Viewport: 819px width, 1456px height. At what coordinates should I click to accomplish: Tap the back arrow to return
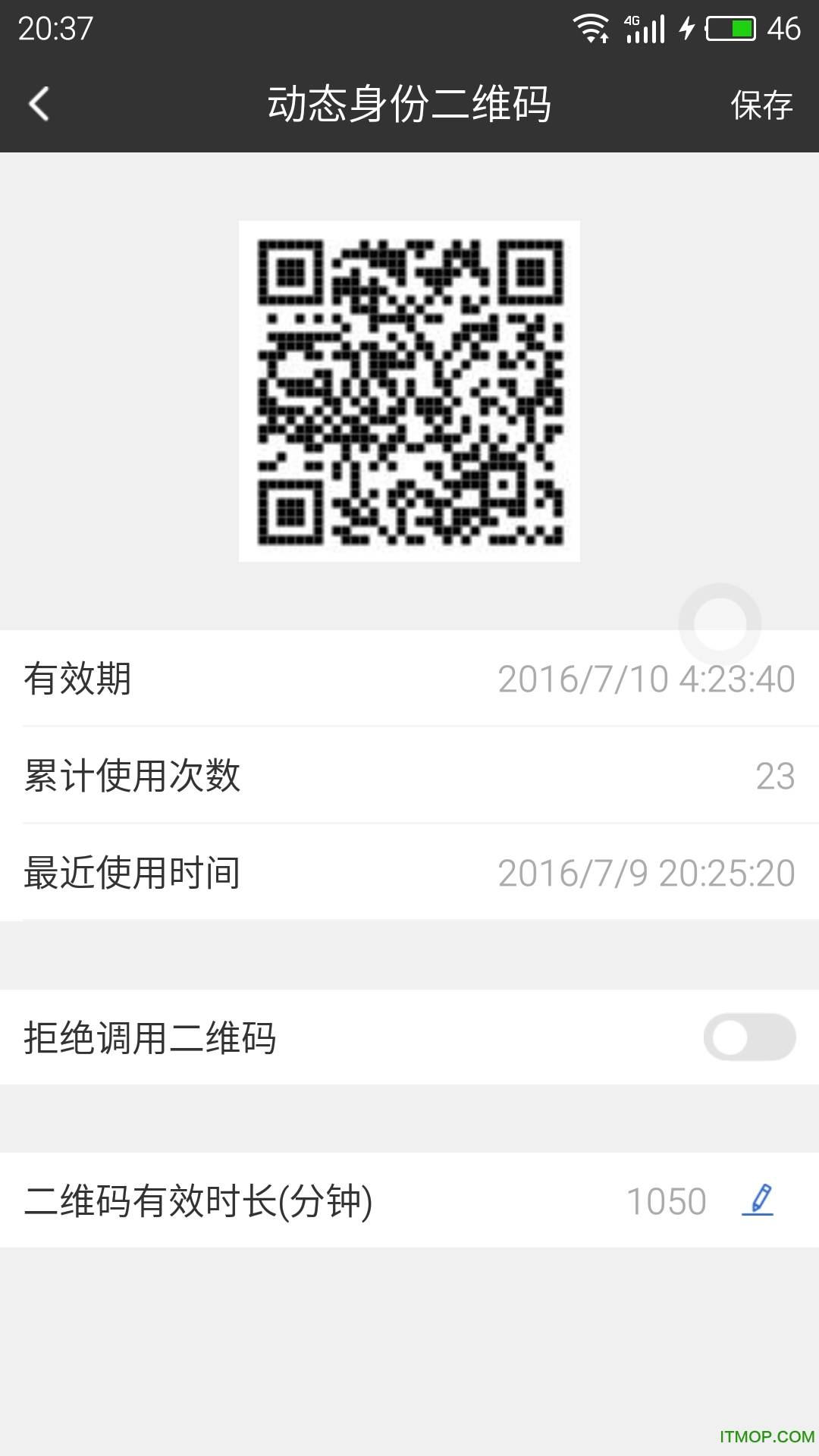[x=39, y=105]
